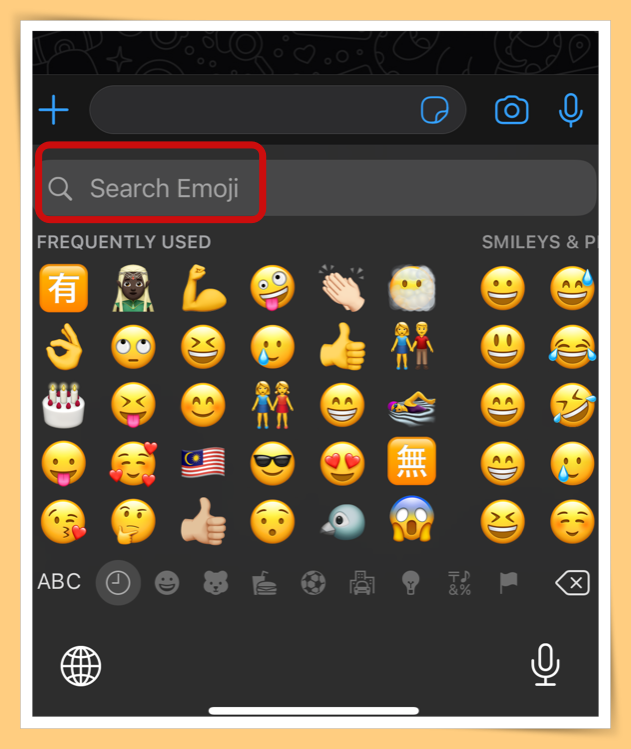Switch to the ABC keyboard

(59, 582)
